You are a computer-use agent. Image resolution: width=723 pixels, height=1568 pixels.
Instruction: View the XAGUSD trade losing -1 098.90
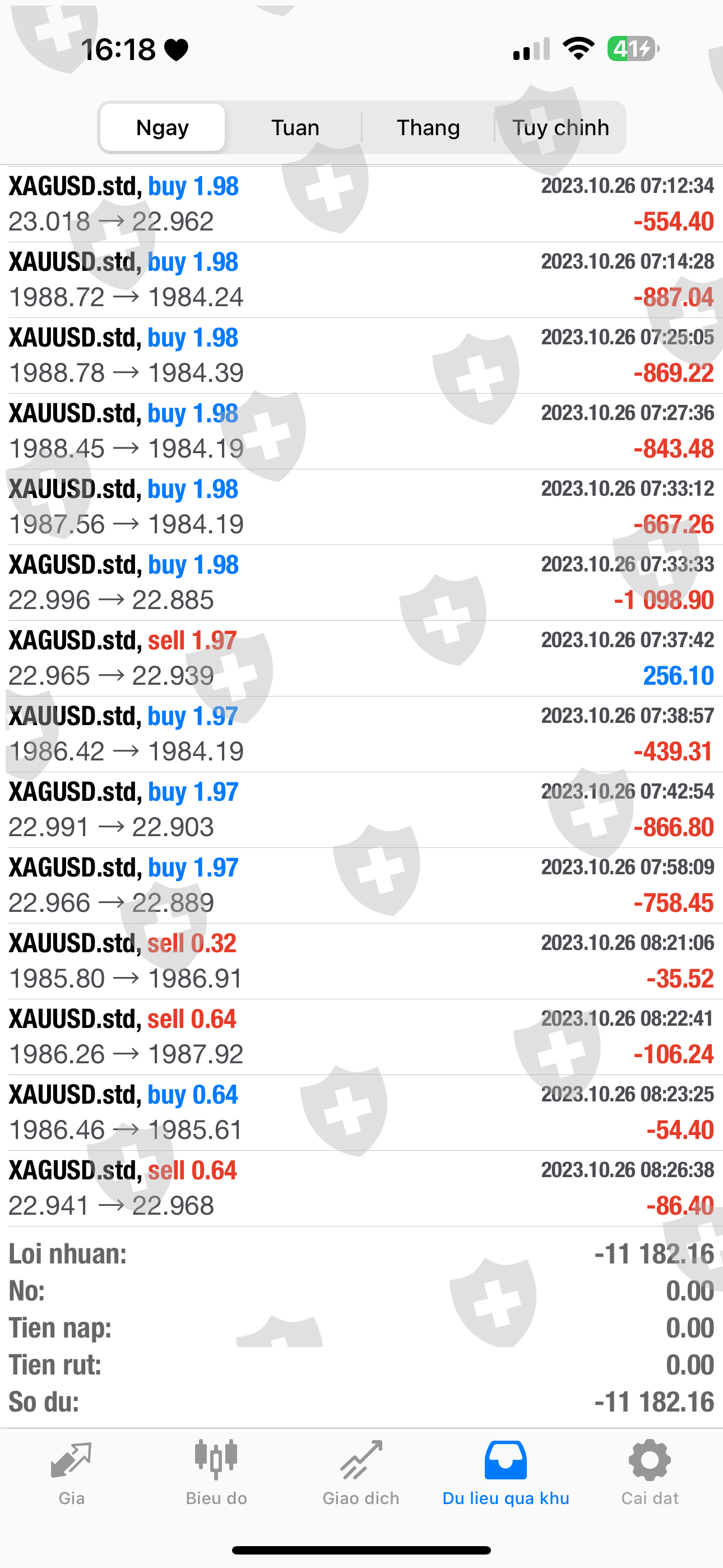point(361,583)
